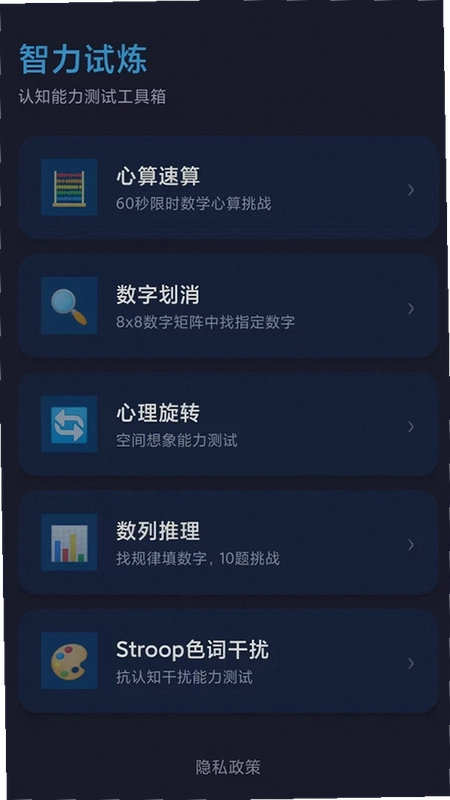View the 隐私政策 privacy policy
The height and width of the screenshot is (800, 450).
coord(228,767)
